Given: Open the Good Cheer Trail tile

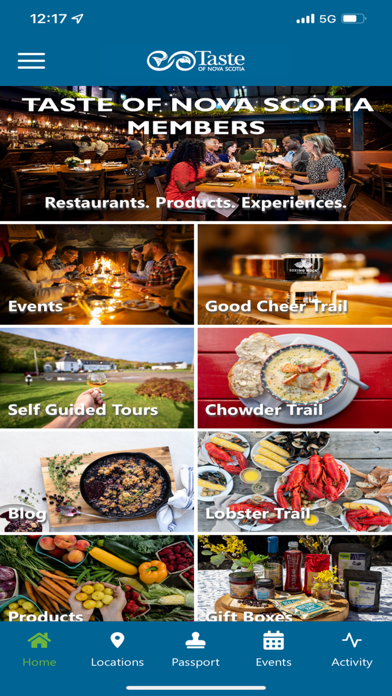Looking at the screenshot, I should (295, 274).
